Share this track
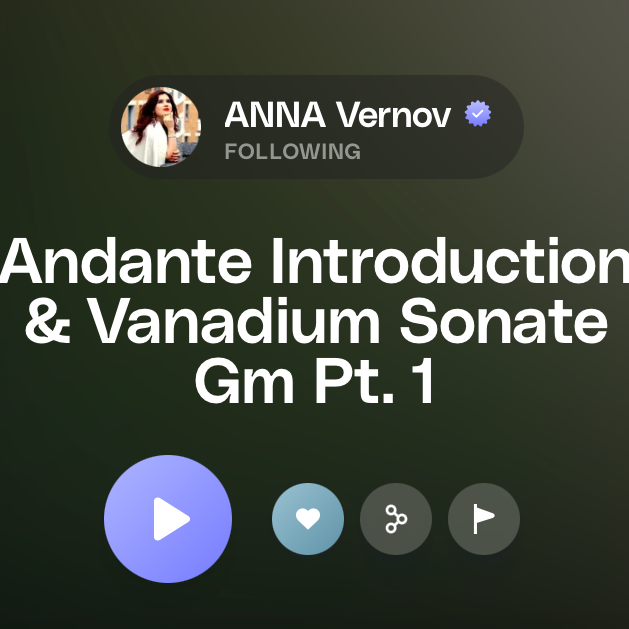This screenshot has height=629, width=629. point(396,519)
